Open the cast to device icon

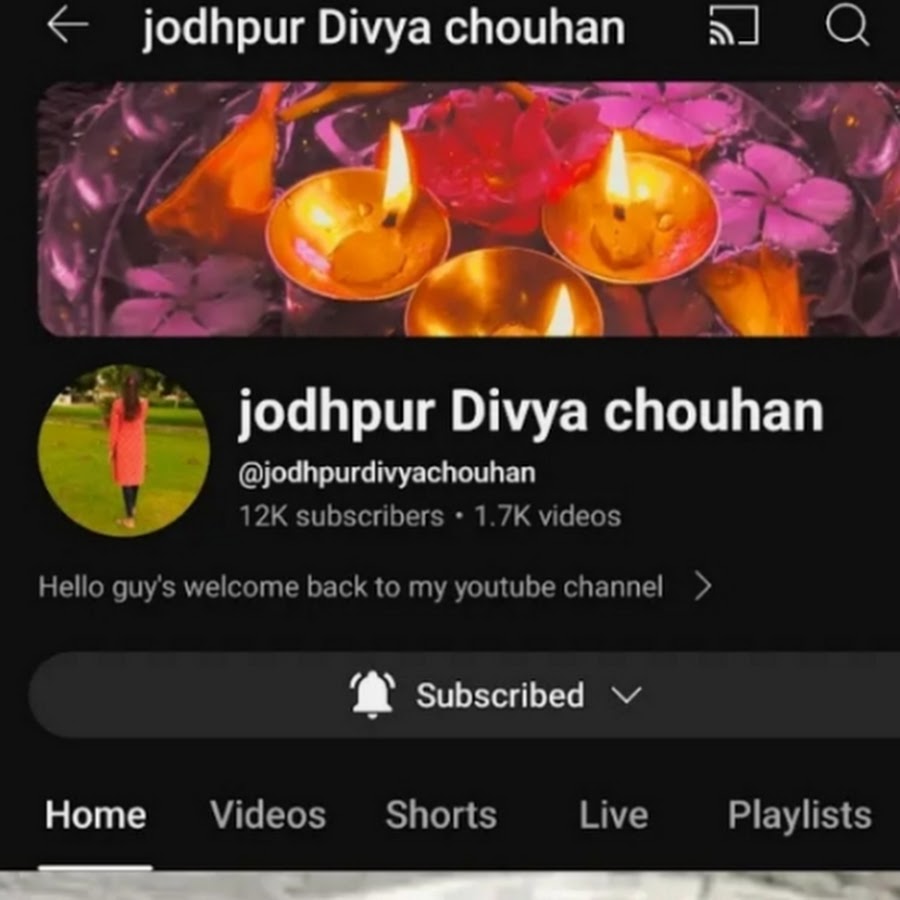point(732,30)
